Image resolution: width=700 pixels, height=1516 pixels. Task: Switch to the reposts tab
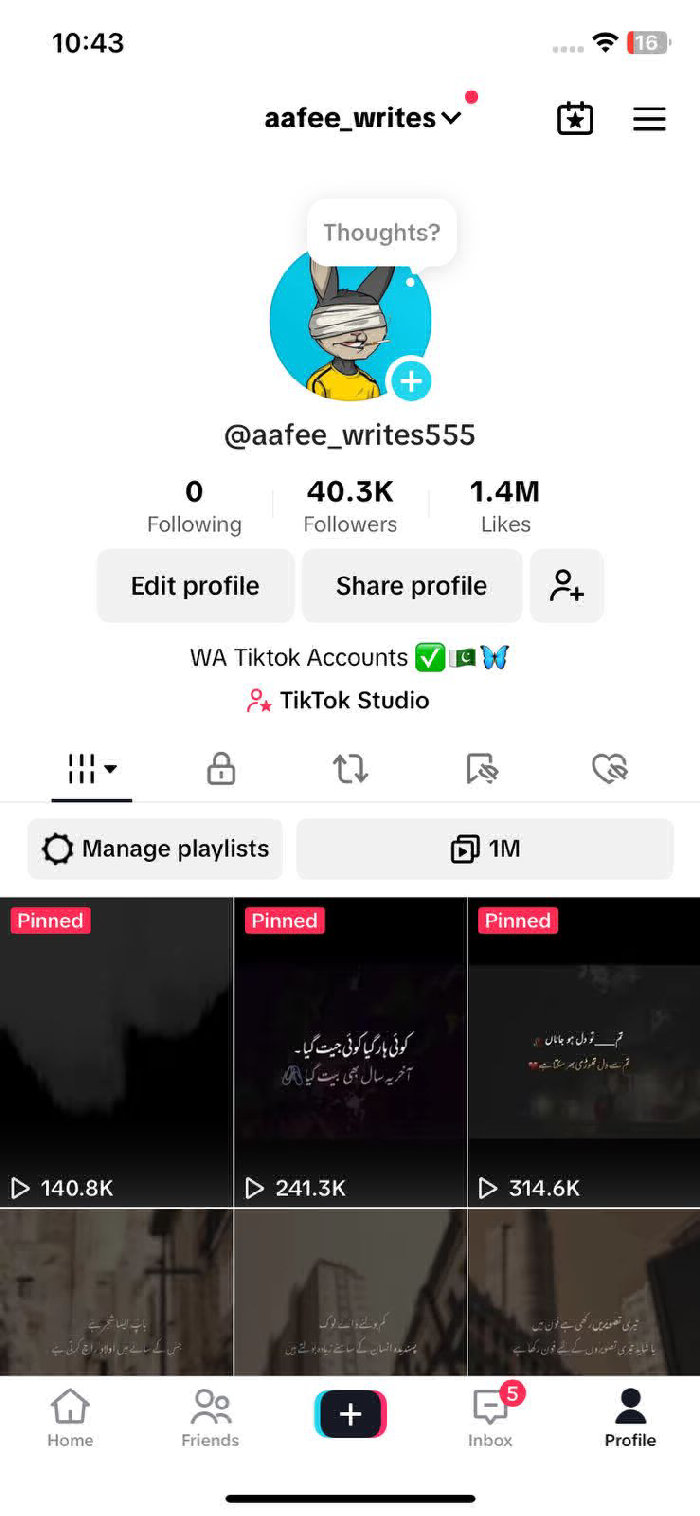click(x=350, y=769)
